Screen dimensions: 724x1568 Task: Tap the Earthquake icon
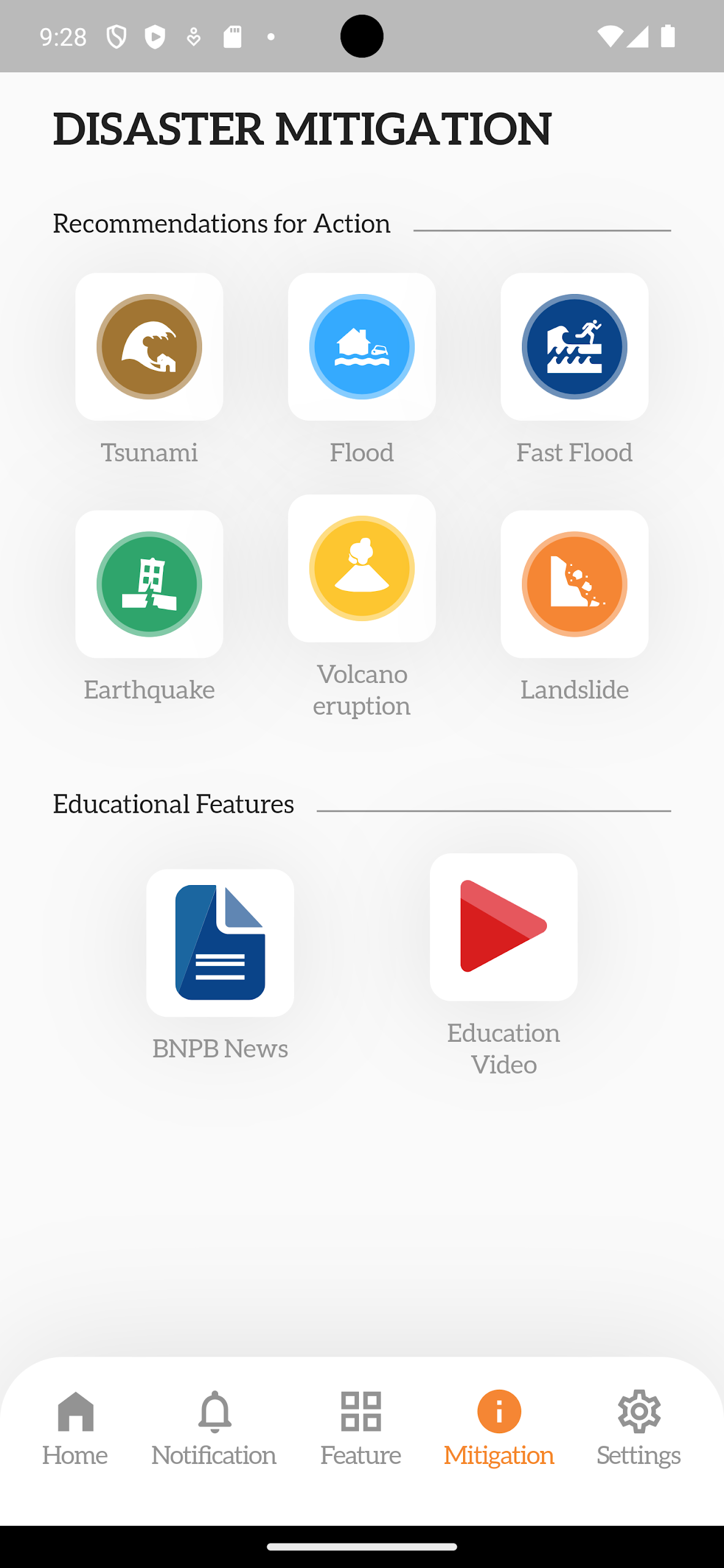pyautogui.click(x=149, y=584)
